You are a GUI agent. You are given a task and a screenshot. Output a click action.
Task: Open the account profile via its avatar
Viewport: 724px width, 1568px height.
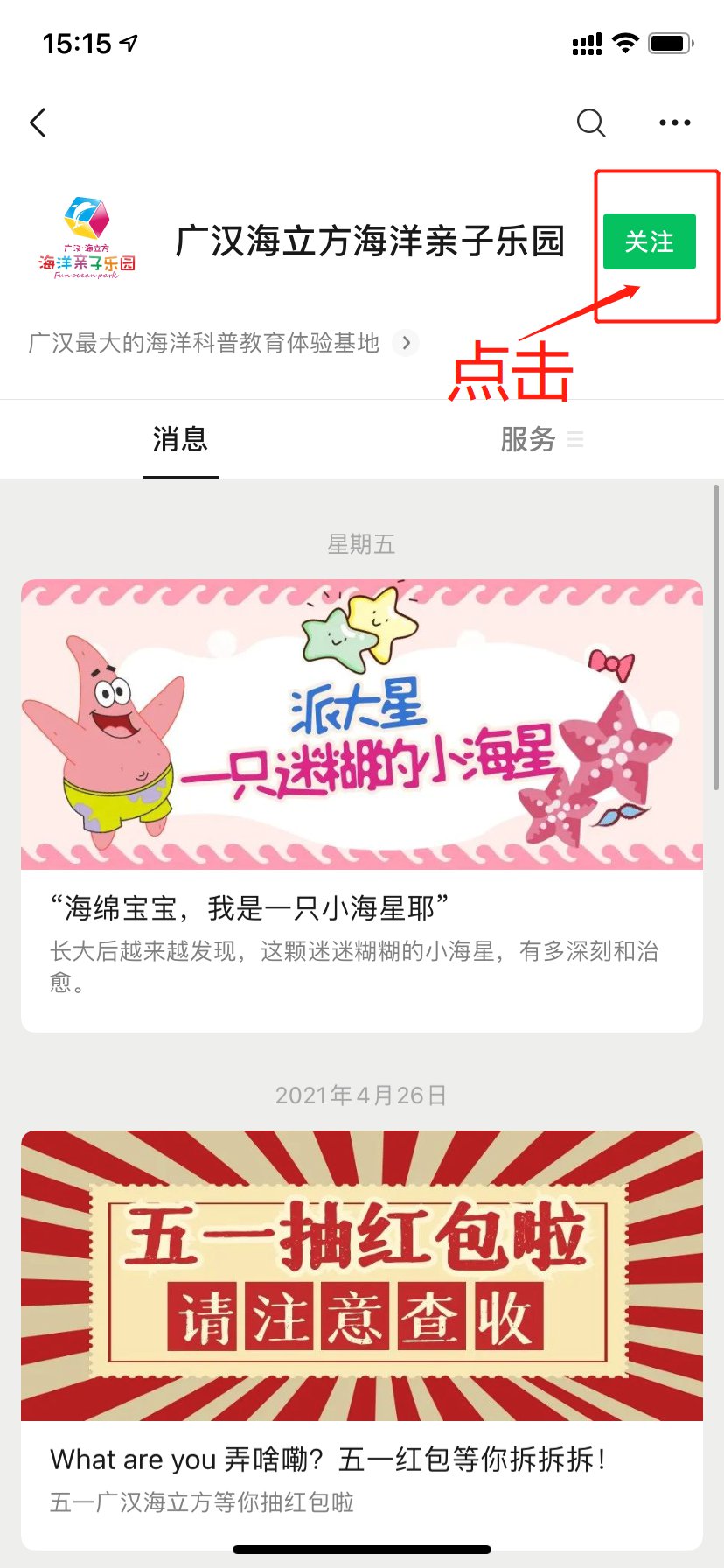coord(87,238)
